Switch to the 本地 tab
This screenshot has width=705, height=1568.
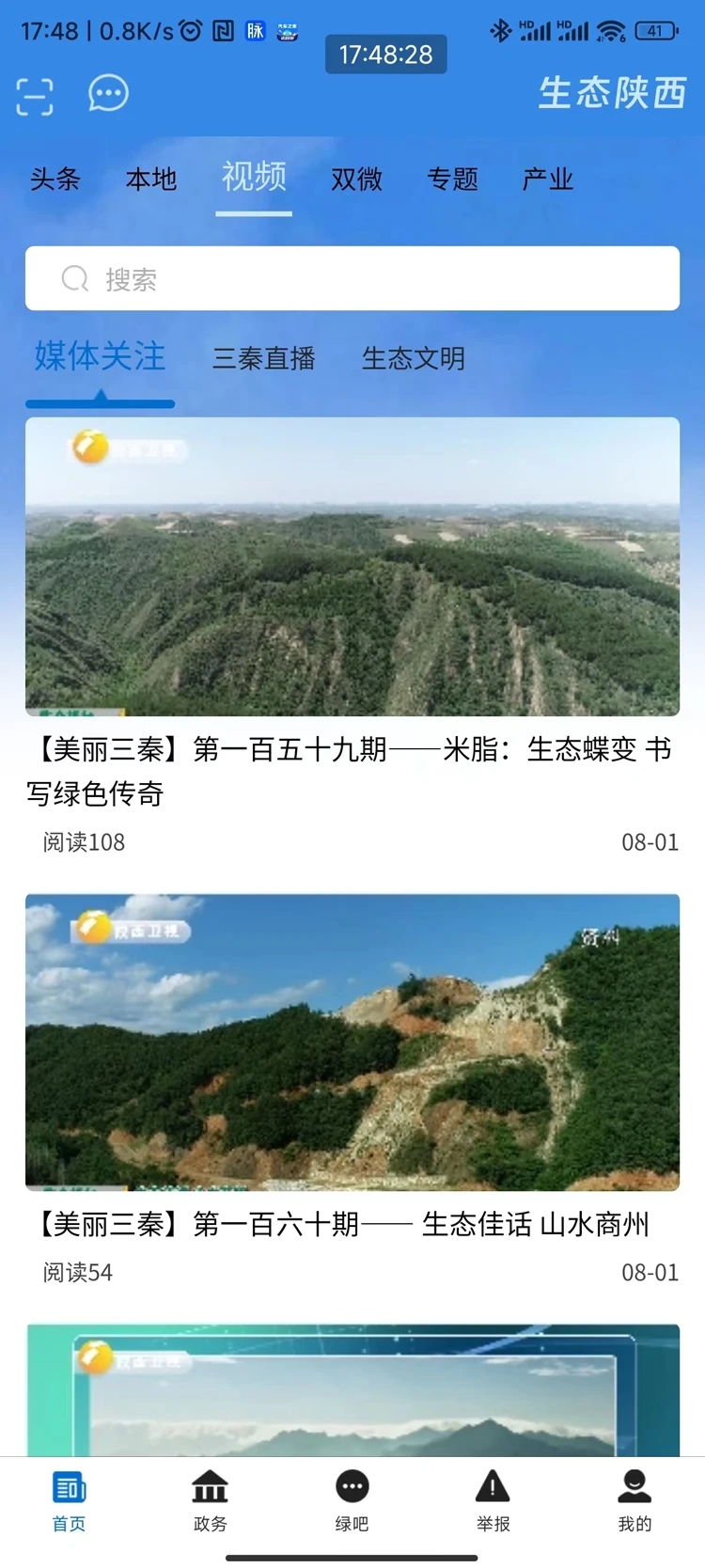point(151,179)
